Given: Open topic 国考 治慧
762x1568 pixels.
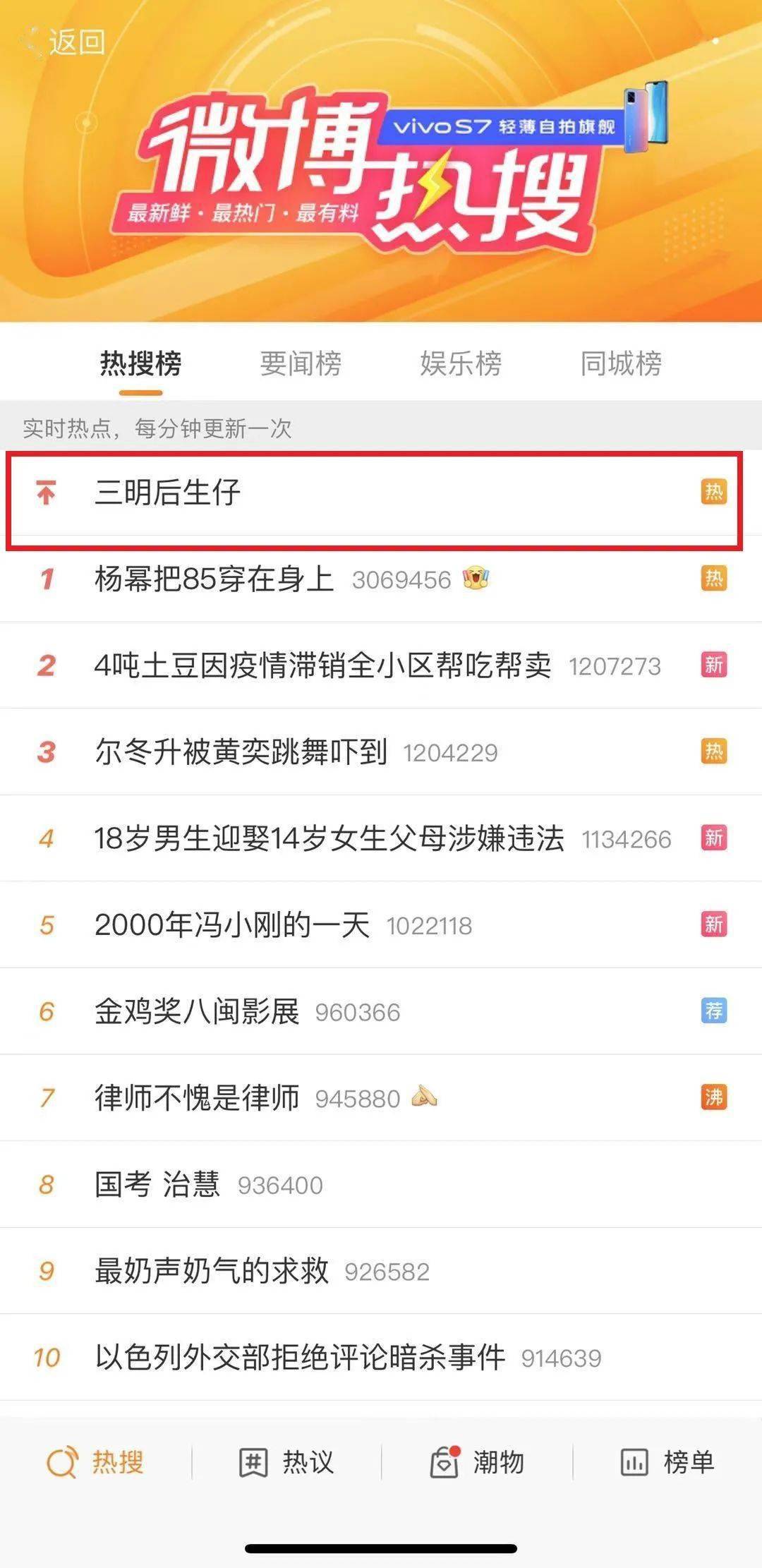Looking at the screenshot, I should point(381,1185).
